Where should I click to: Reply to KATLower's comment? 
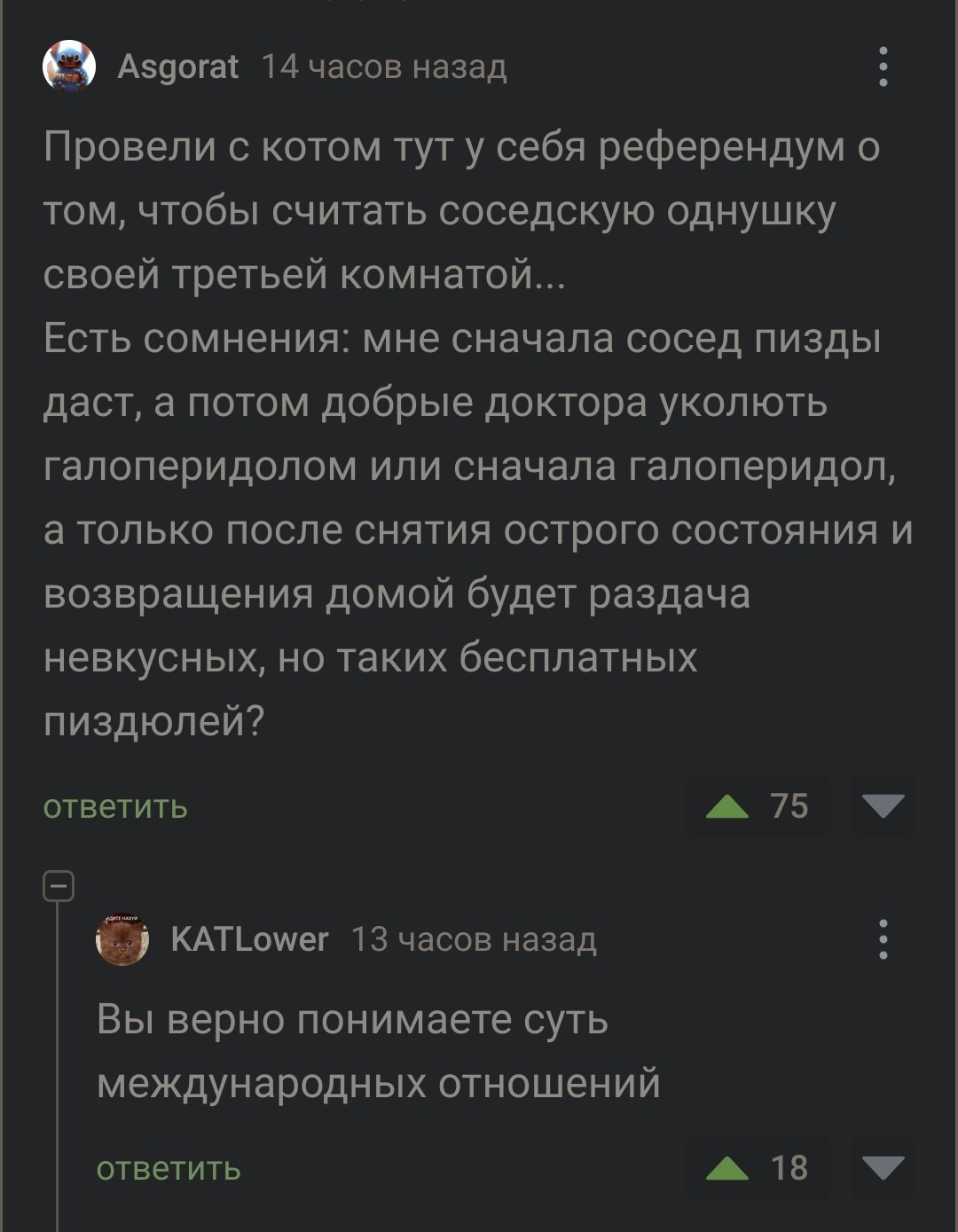pyautogui.click(x=169, y=1168)
